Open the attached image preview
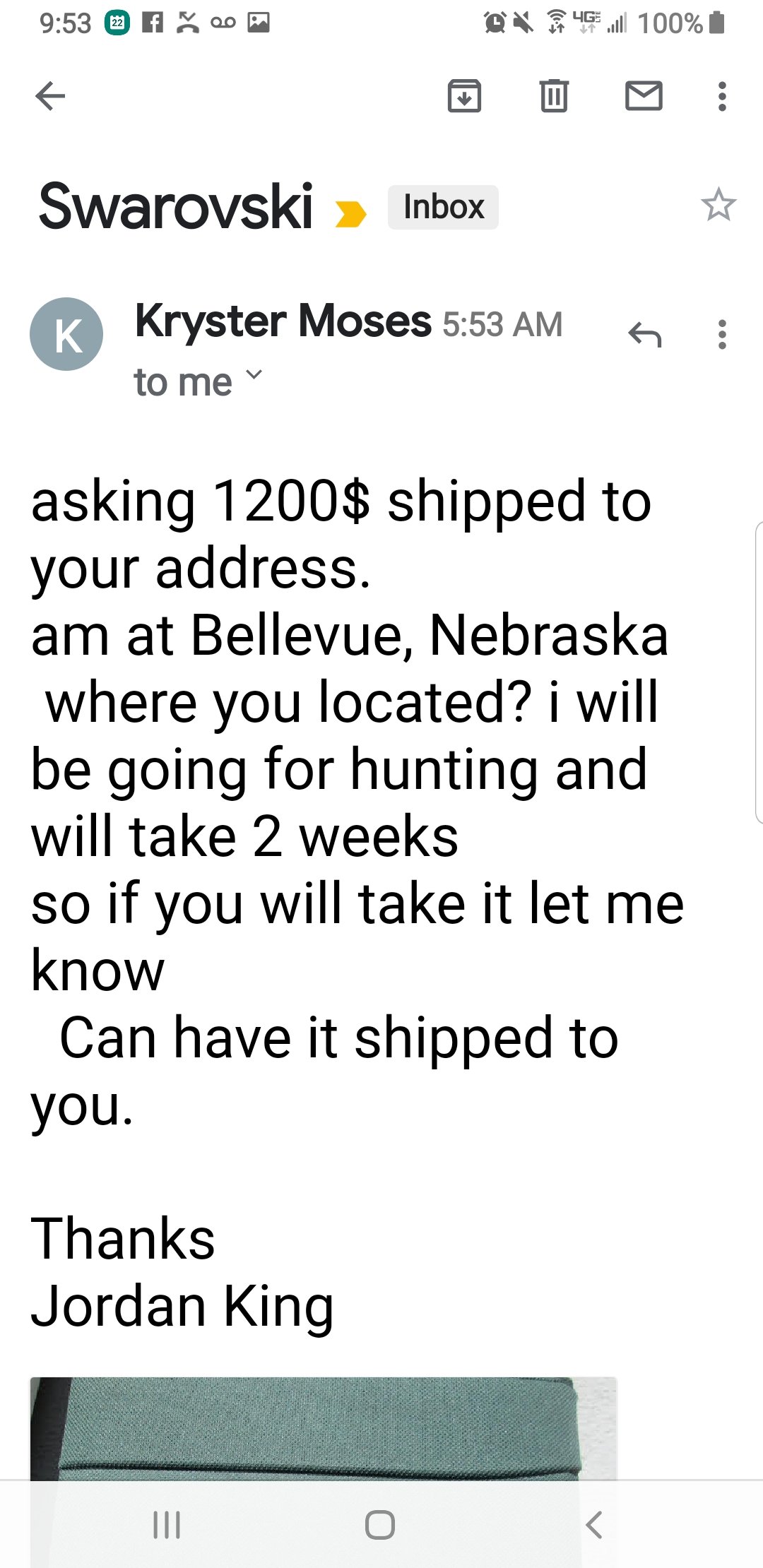 click(x=324, y=1427)
